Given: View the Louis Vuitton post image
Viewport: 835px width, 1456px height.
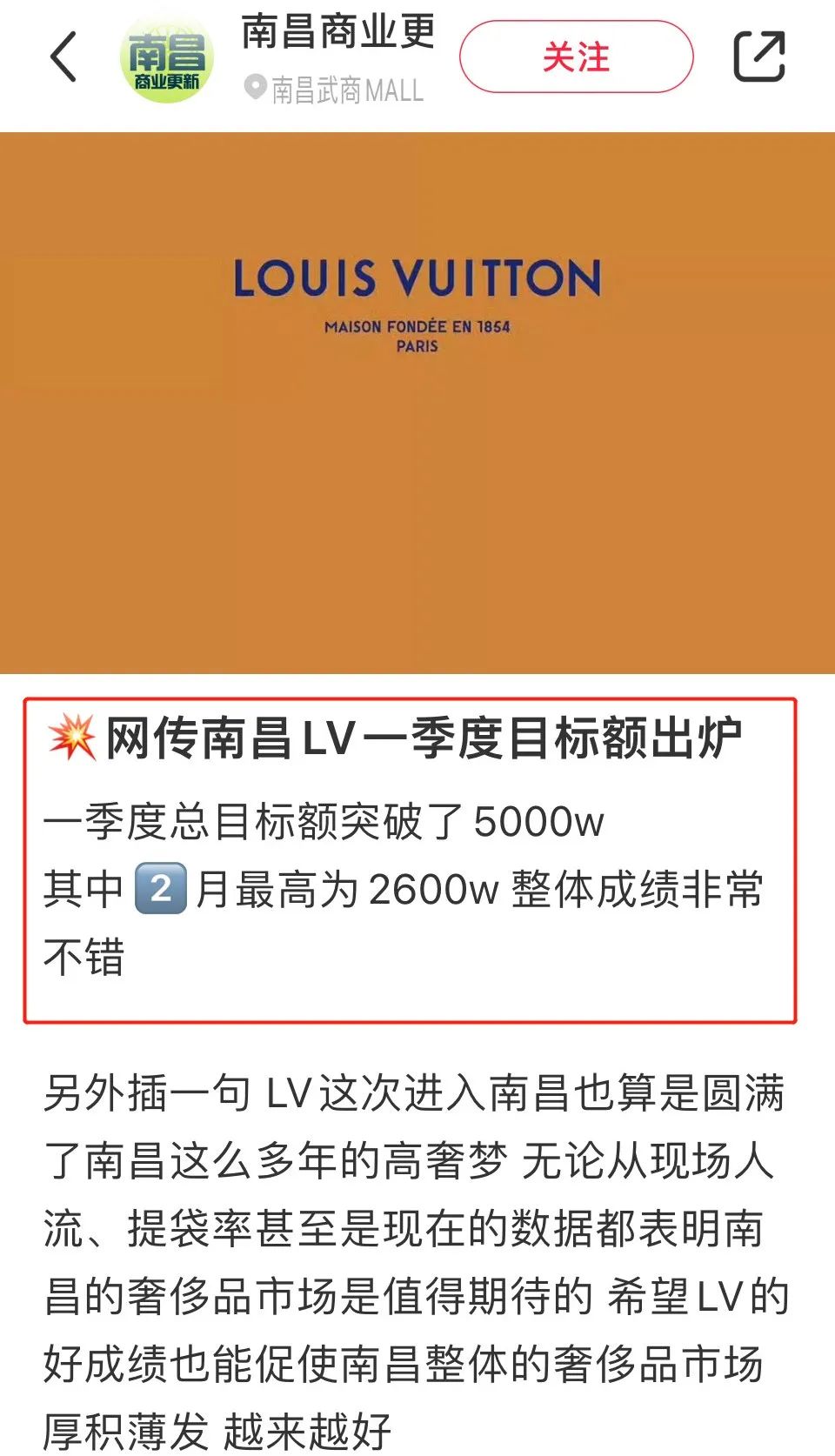Looking at the screenshot, I should coord(417,402).
